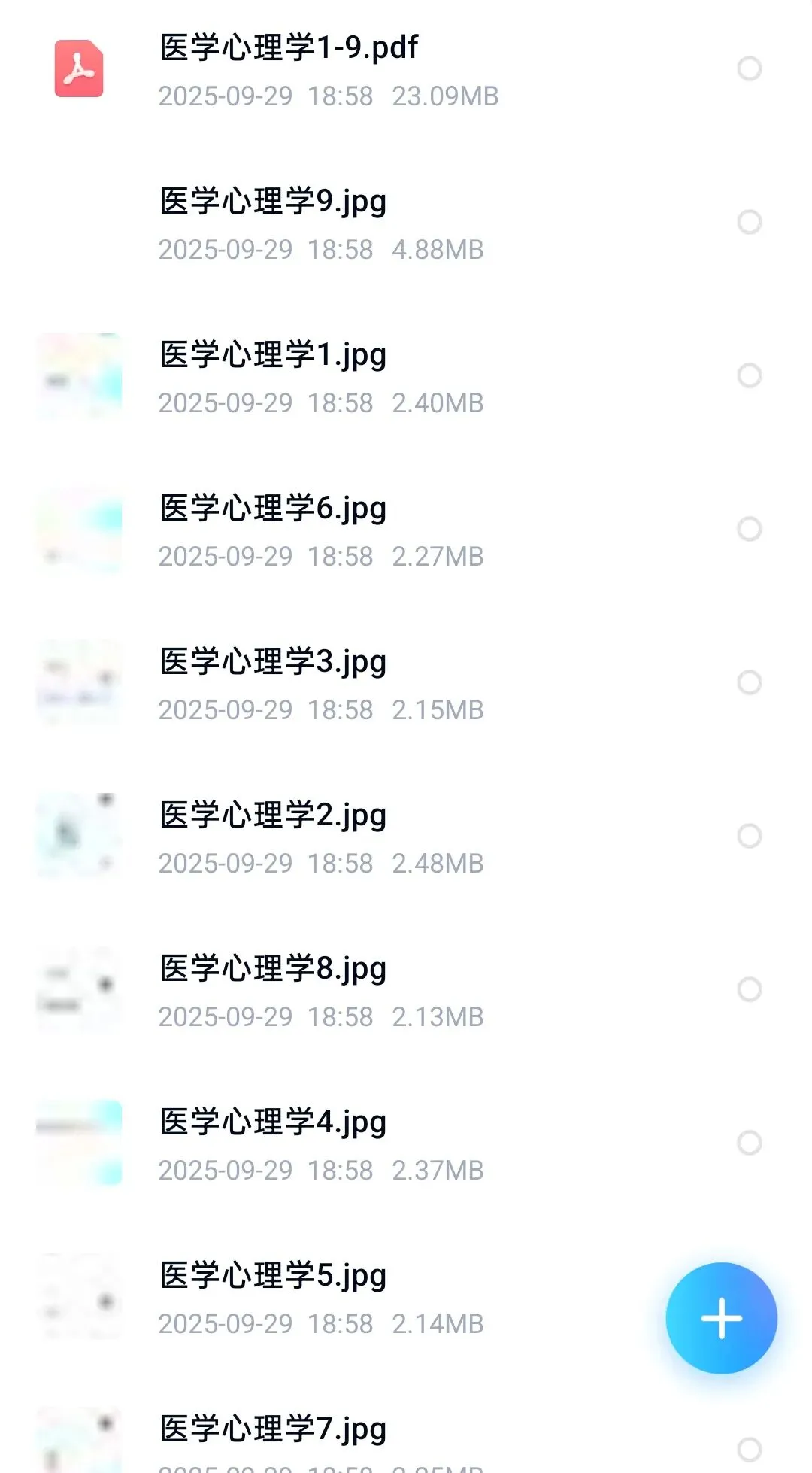812x1473 pixels.
Task: Open the image 医学心理学8.jpg
Action: pyautogui.click(x=406, y=990)
